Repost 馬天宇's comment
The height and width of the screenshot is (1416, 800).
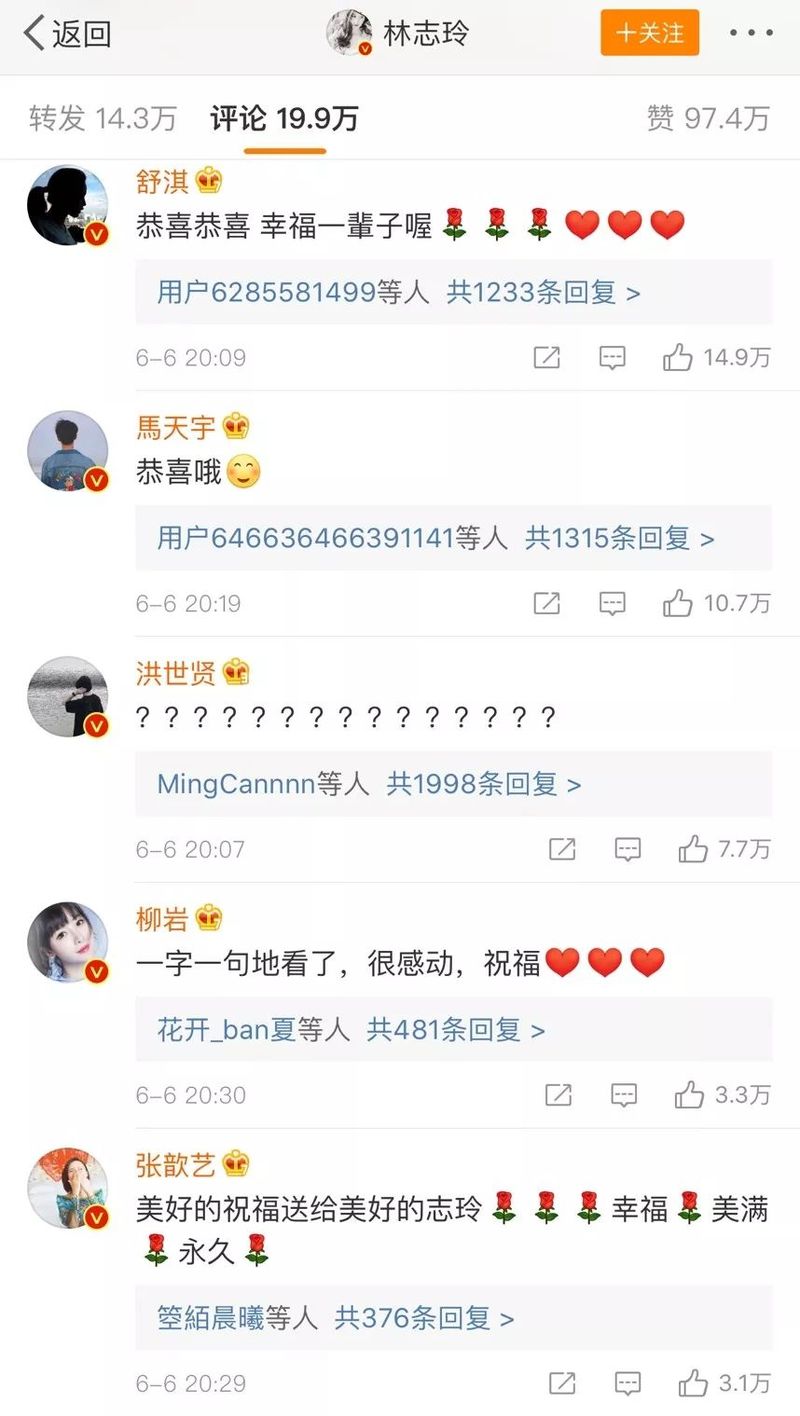coord(547,604)
